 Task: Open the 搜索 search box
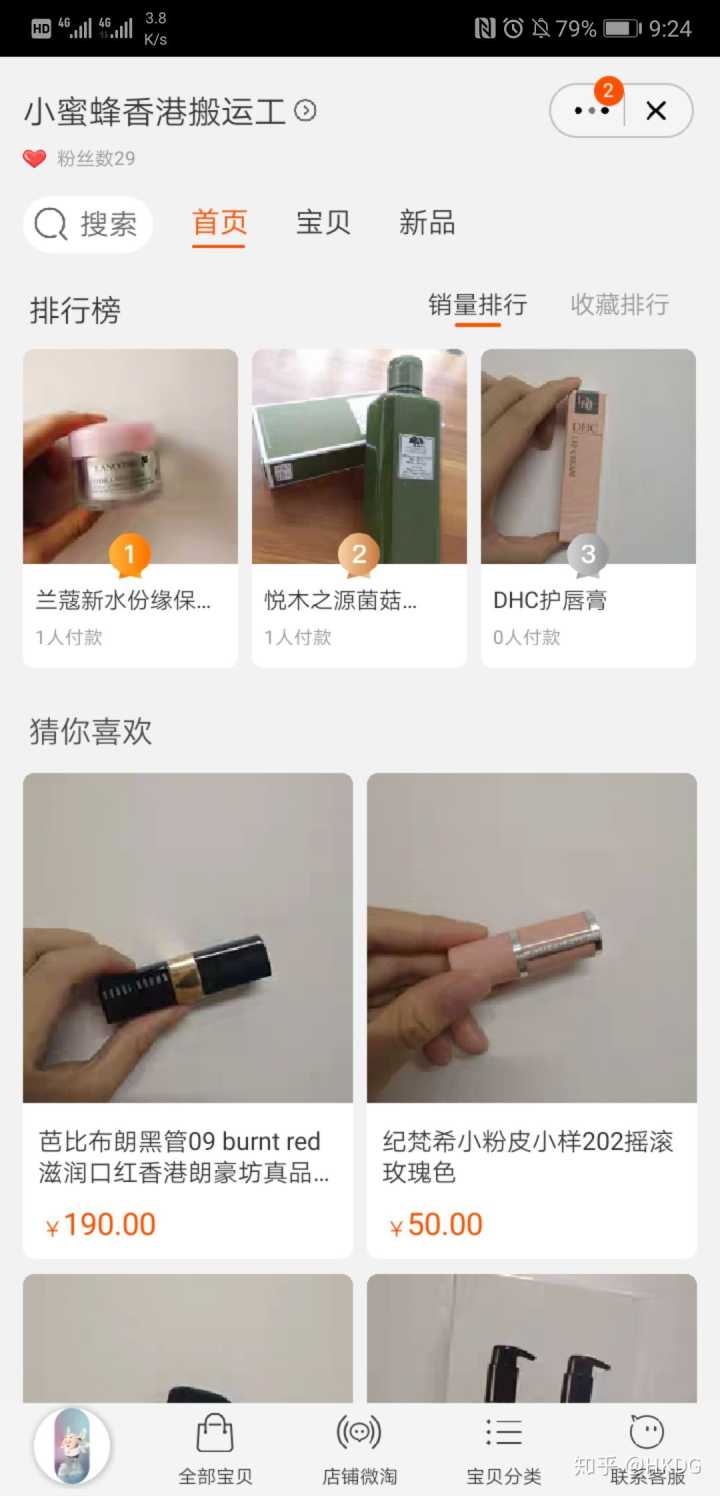pyautogui.click(x=88, y=224)
